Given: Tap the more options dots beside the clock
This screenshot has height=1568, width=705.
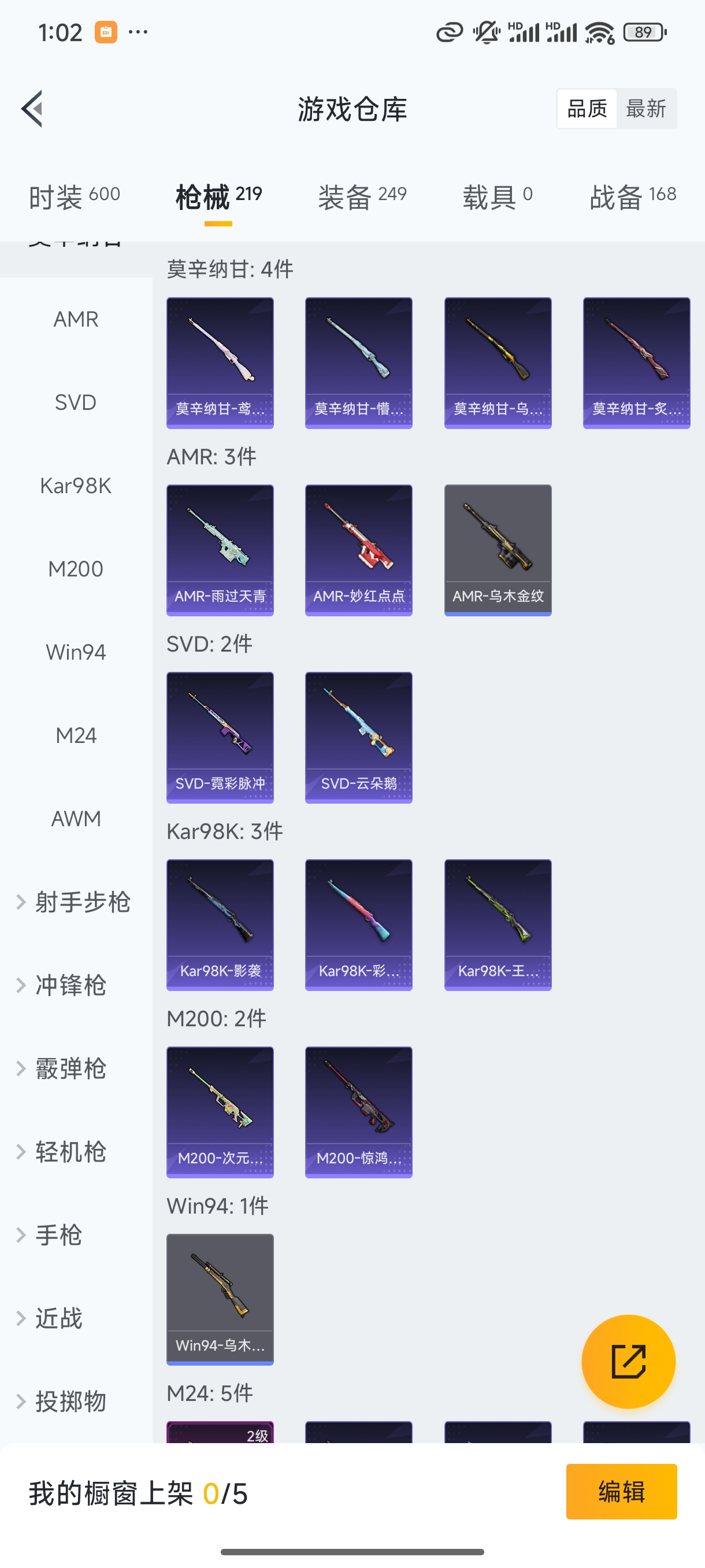Looking at the screenshot, I should (139, 32).
